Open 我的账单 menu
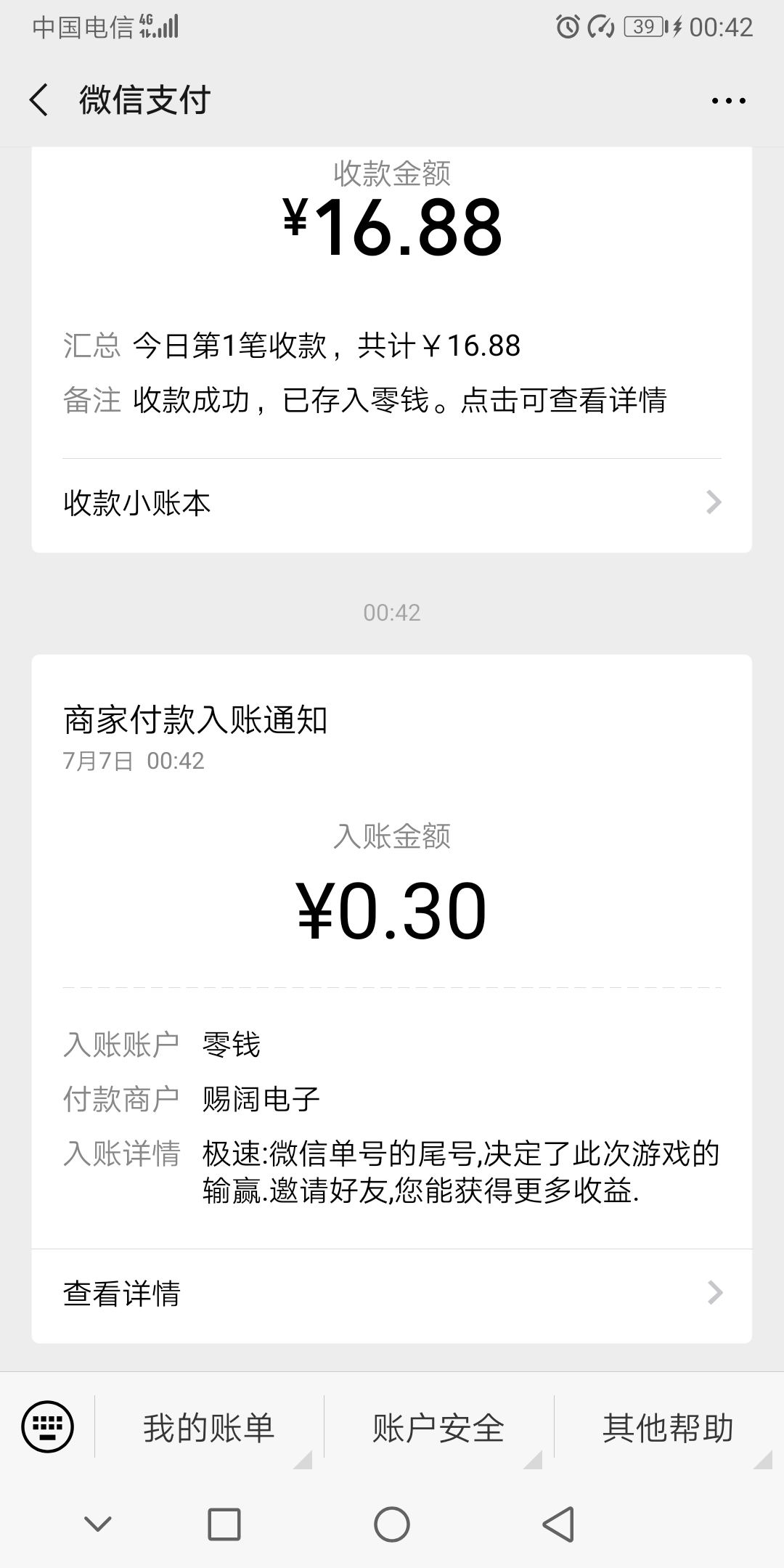This screenshot has height=1568, width=784. click(x=209, y=1428)
